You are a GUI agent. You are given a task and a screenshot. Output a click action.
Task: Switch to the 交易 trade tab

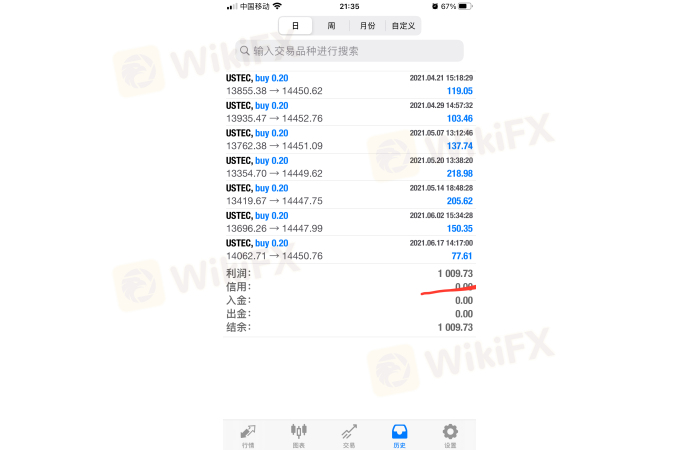[x=349, y=434]
